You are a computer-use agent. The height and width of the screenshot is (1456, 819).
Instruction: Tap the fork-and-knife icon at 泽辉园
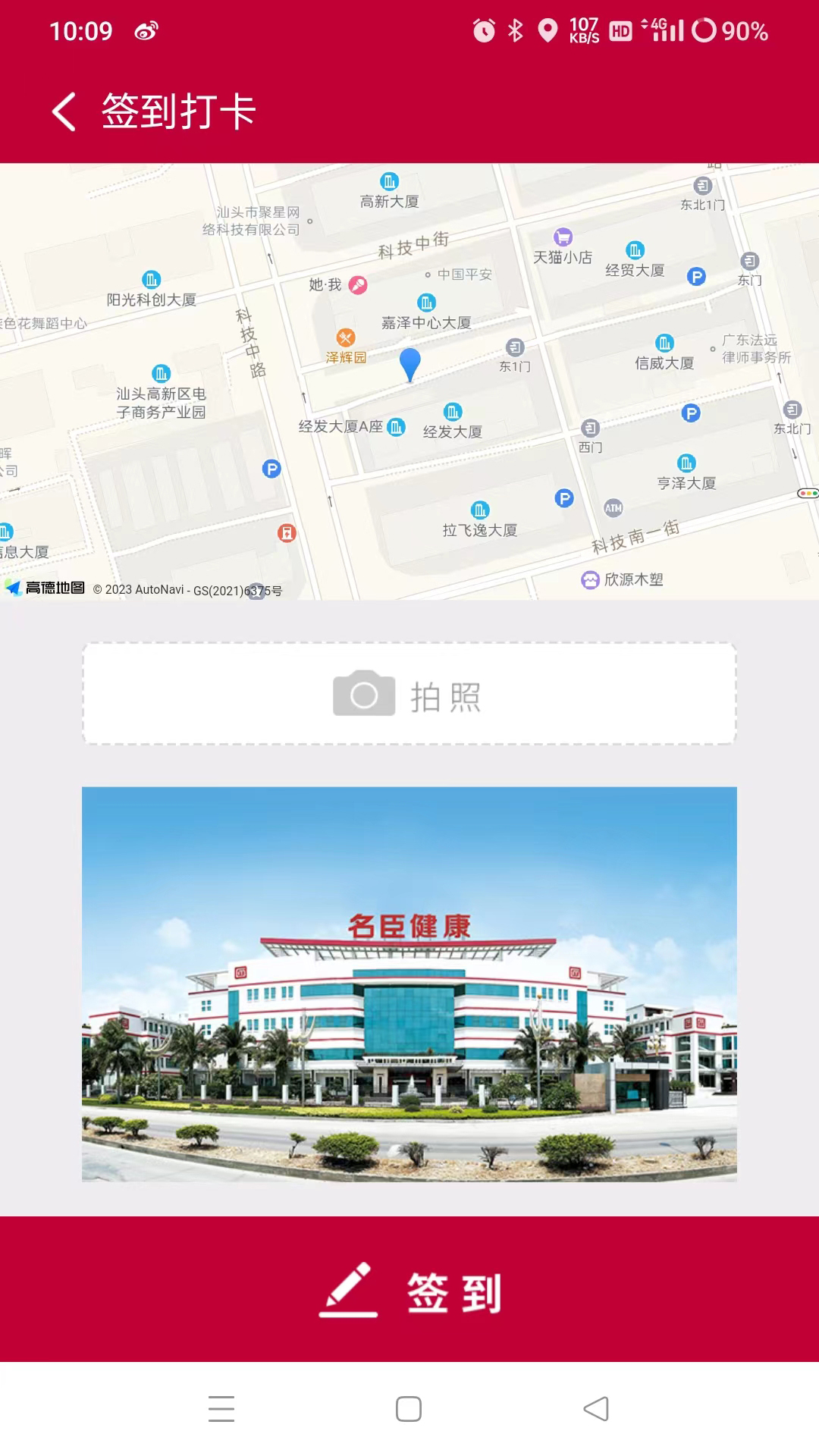coord(344,339)
